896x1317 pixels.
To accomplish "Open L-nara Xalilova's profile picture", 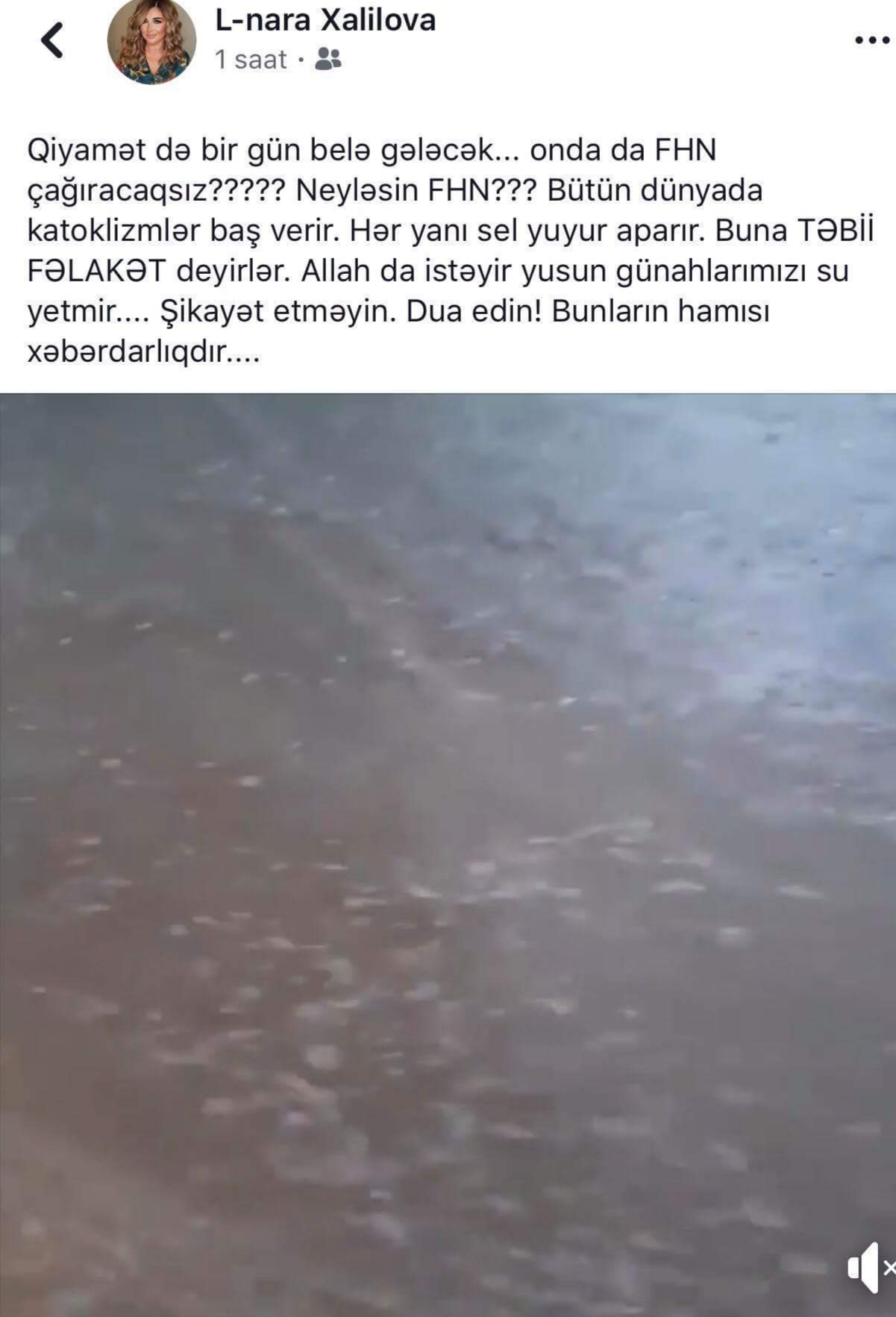I will tap(151, 40).
